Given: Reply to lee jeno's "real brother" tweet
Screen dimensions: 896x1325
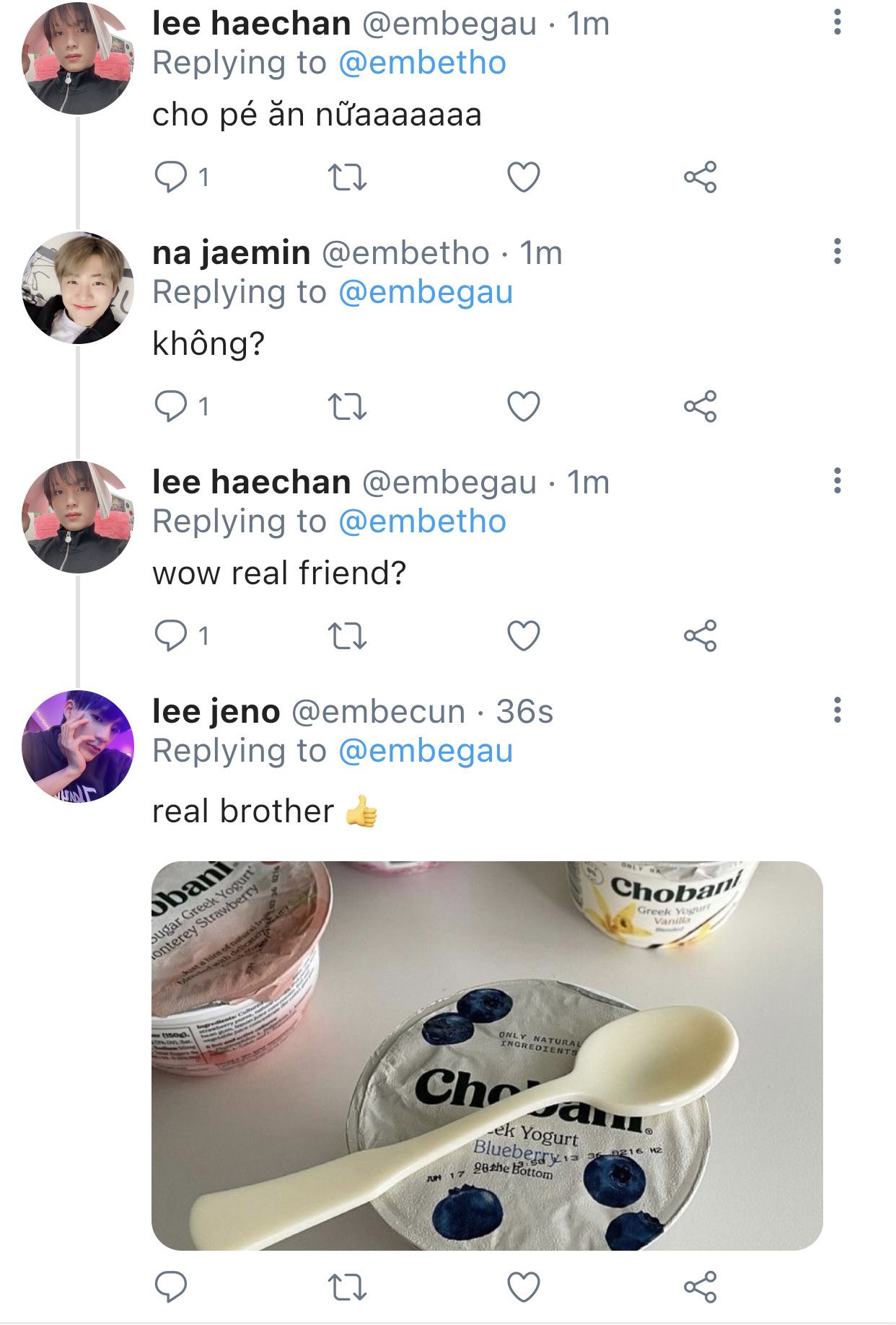Looking at the screenshot, I should pos(171,1287).
